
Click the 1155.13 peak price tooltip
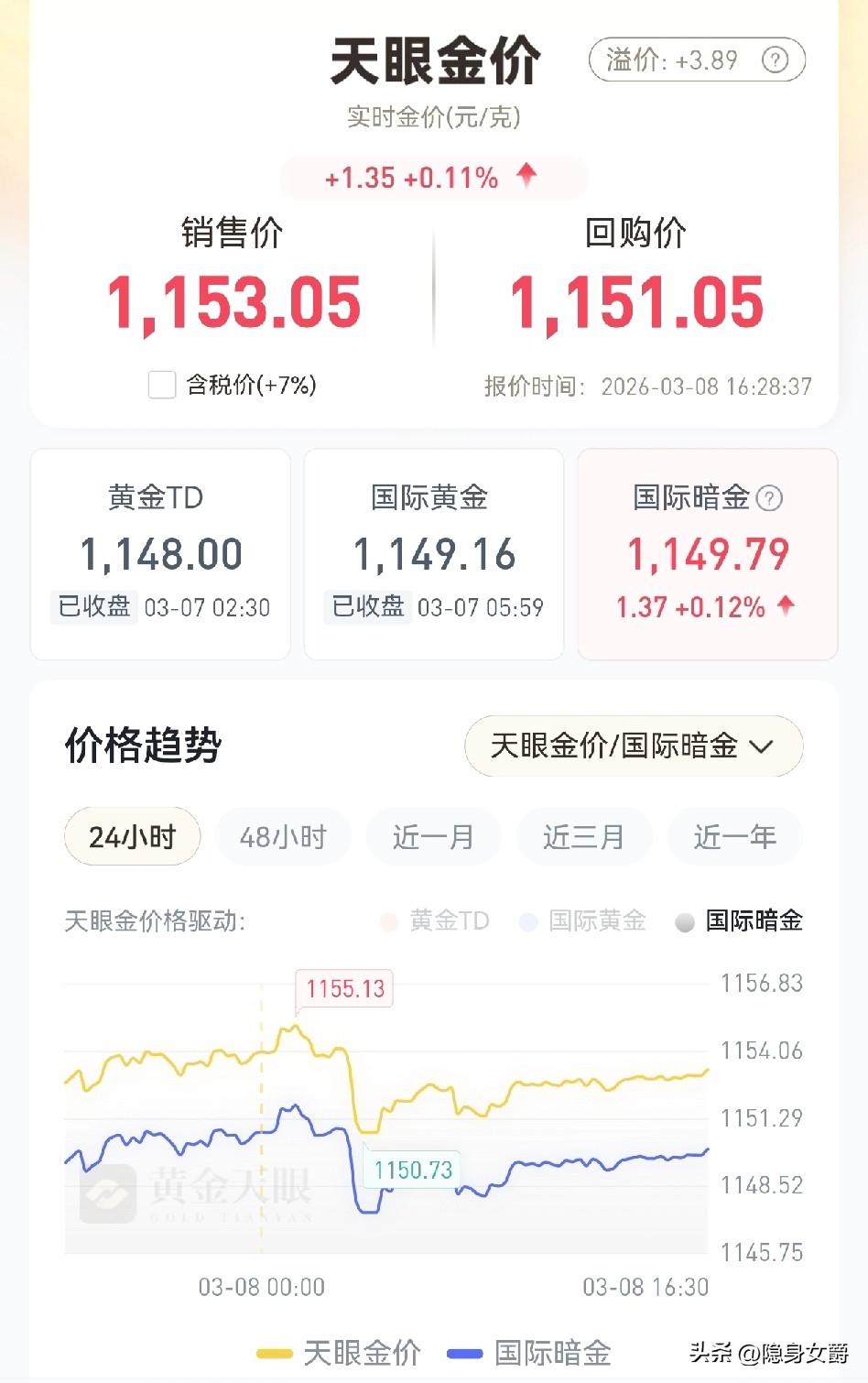point(343,989)
